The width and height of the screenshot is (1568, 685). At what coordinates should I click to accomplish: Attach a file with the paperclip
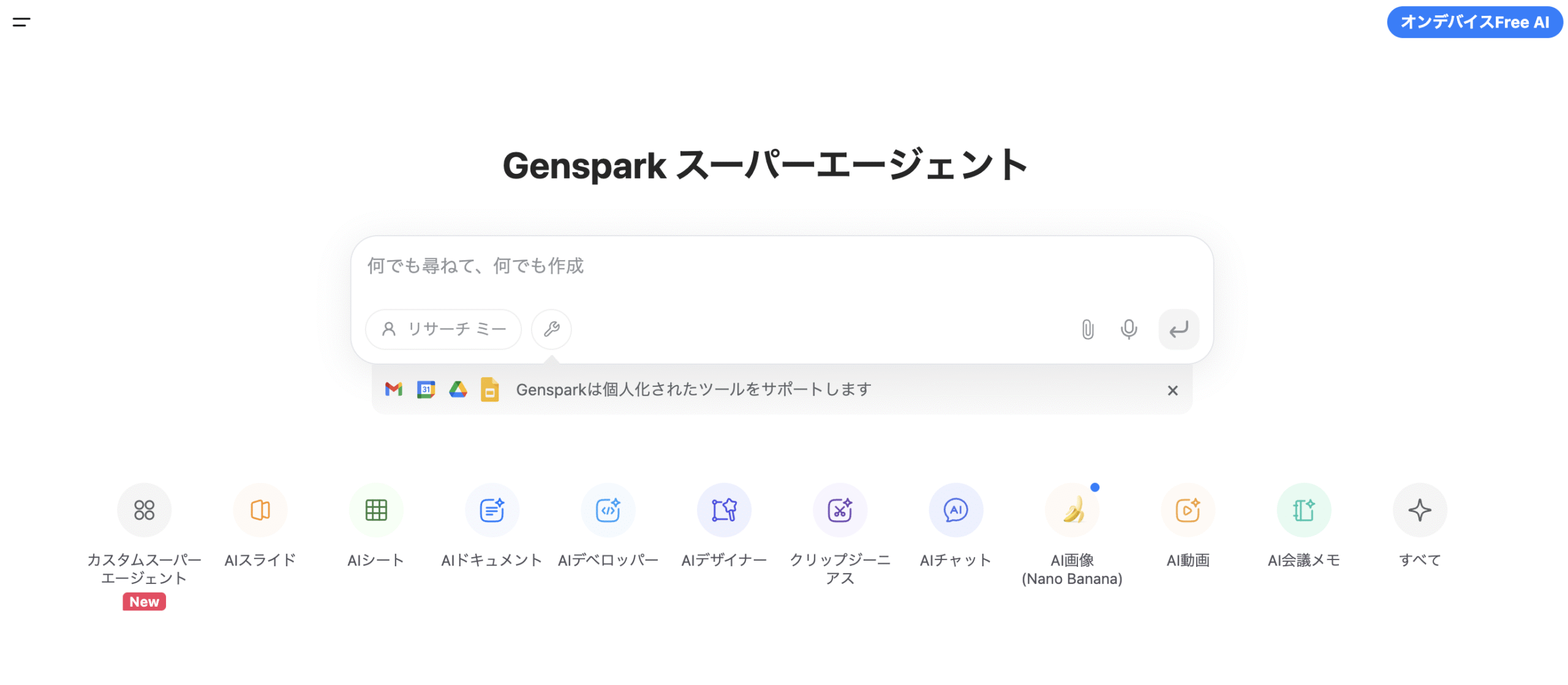[x=1087, y=329]
